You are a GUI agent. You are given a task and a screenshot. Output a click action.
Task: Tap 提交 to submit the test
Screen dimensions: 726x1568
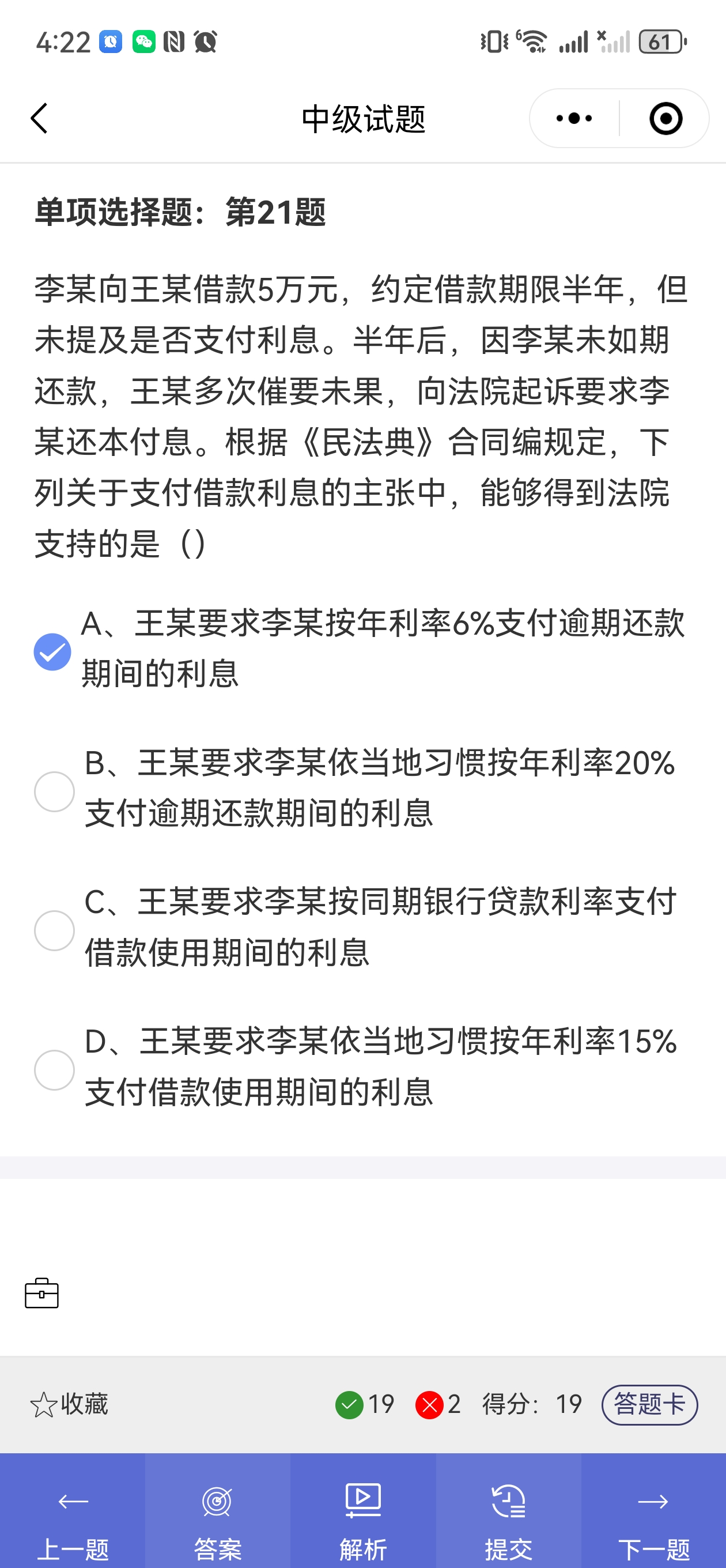pos(508,1511)
